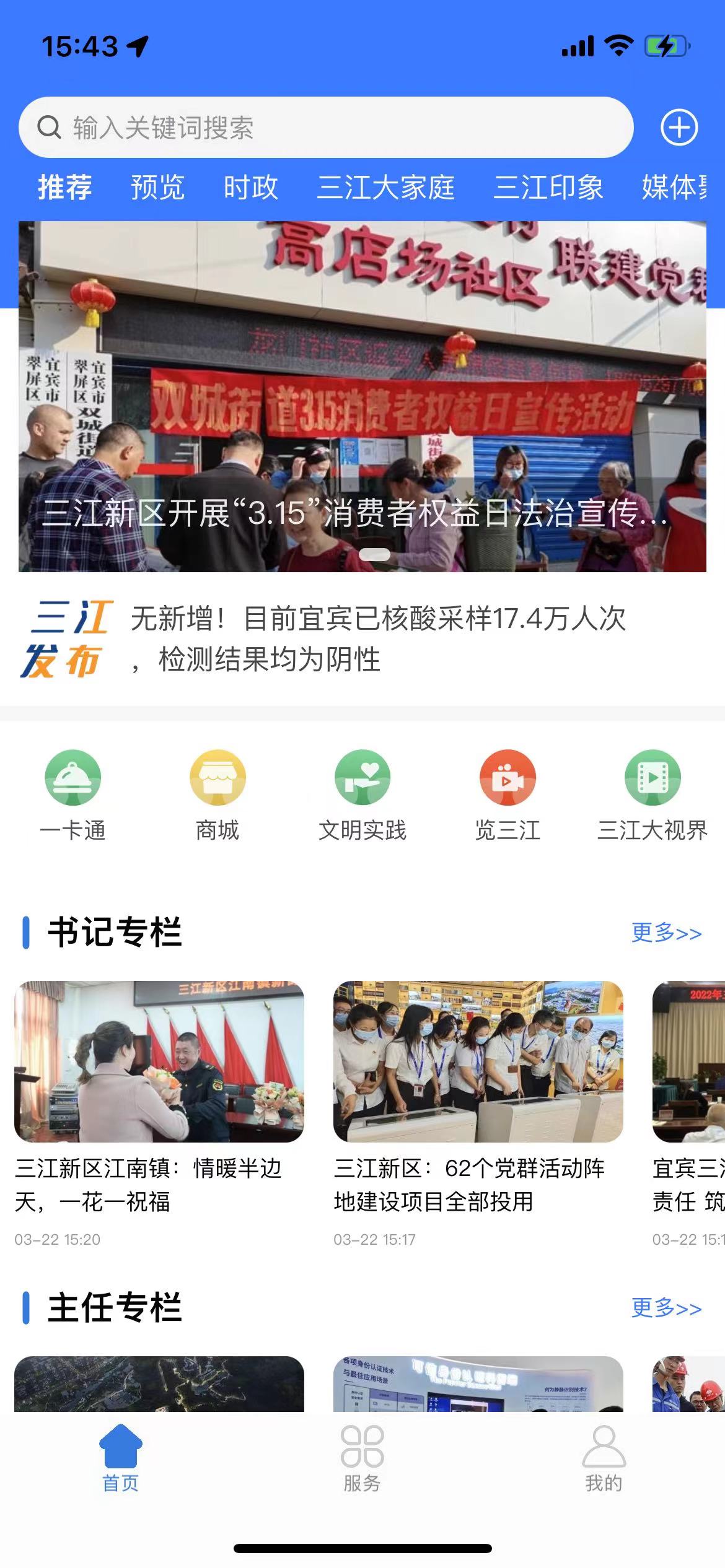
Task: Go to the 我的 bottom tab
Action: click(x=604, y=1459)
